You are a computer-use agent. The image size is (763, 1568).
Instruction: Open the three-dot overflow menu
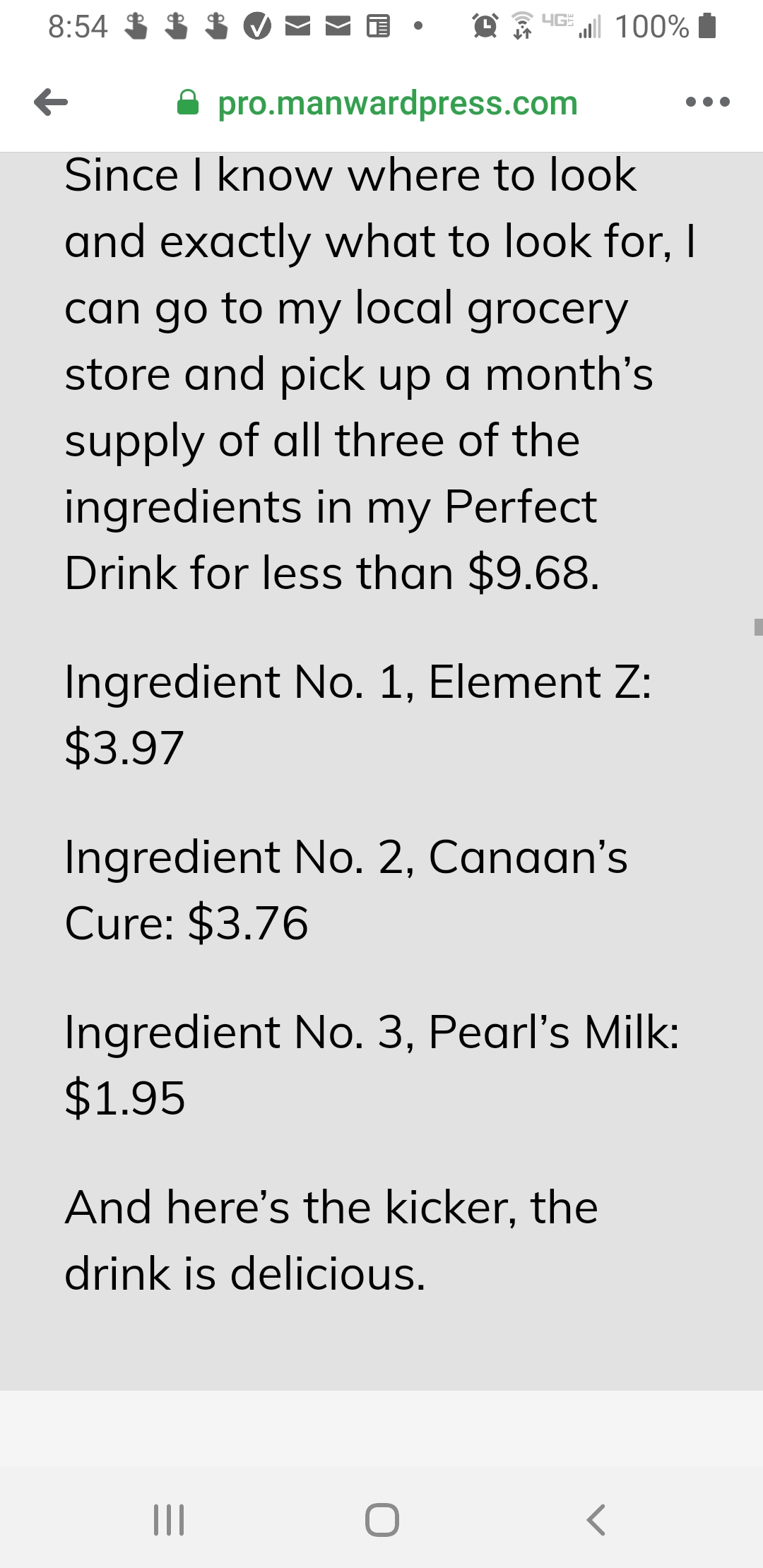[707, 102]
